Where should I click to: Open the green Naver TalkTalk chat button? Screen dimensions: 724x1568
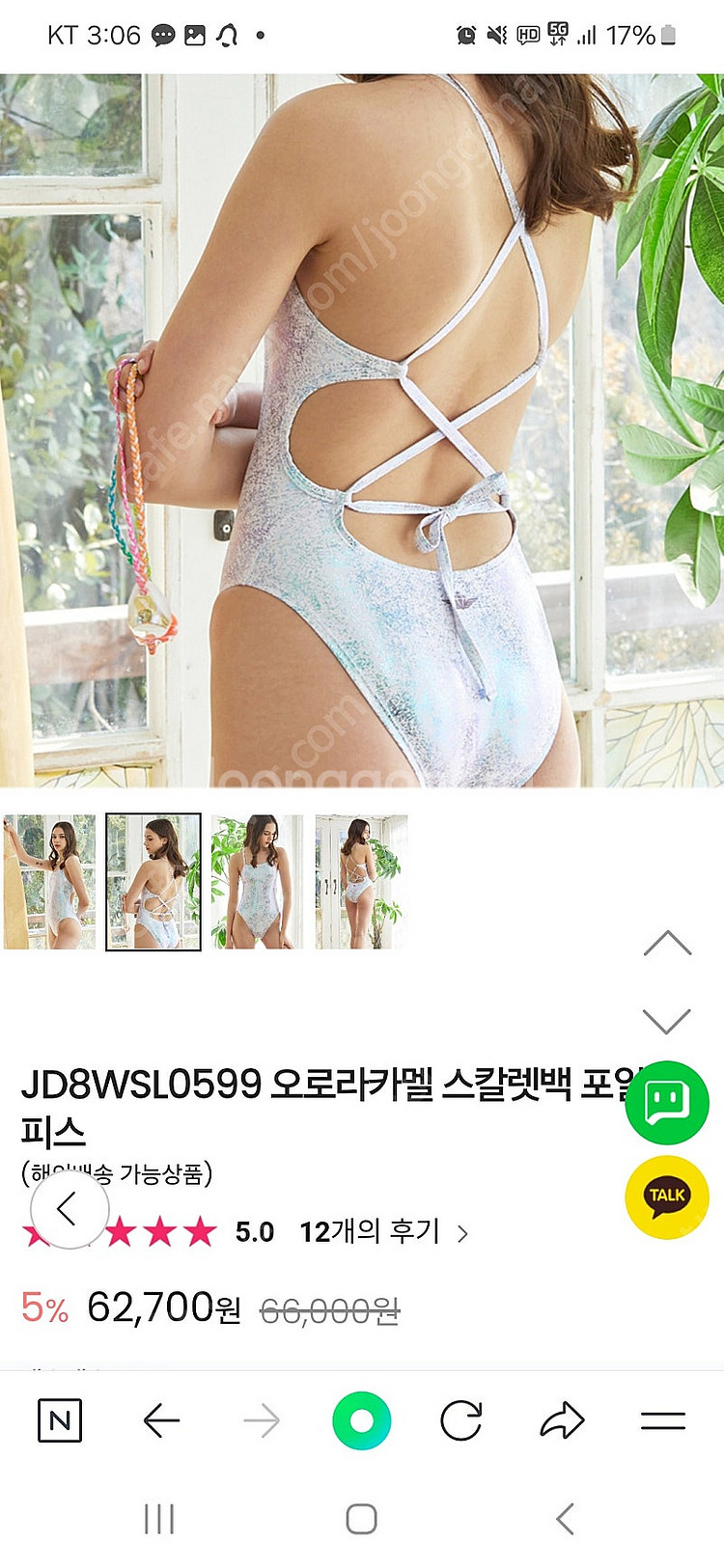tap(667, 1102)
